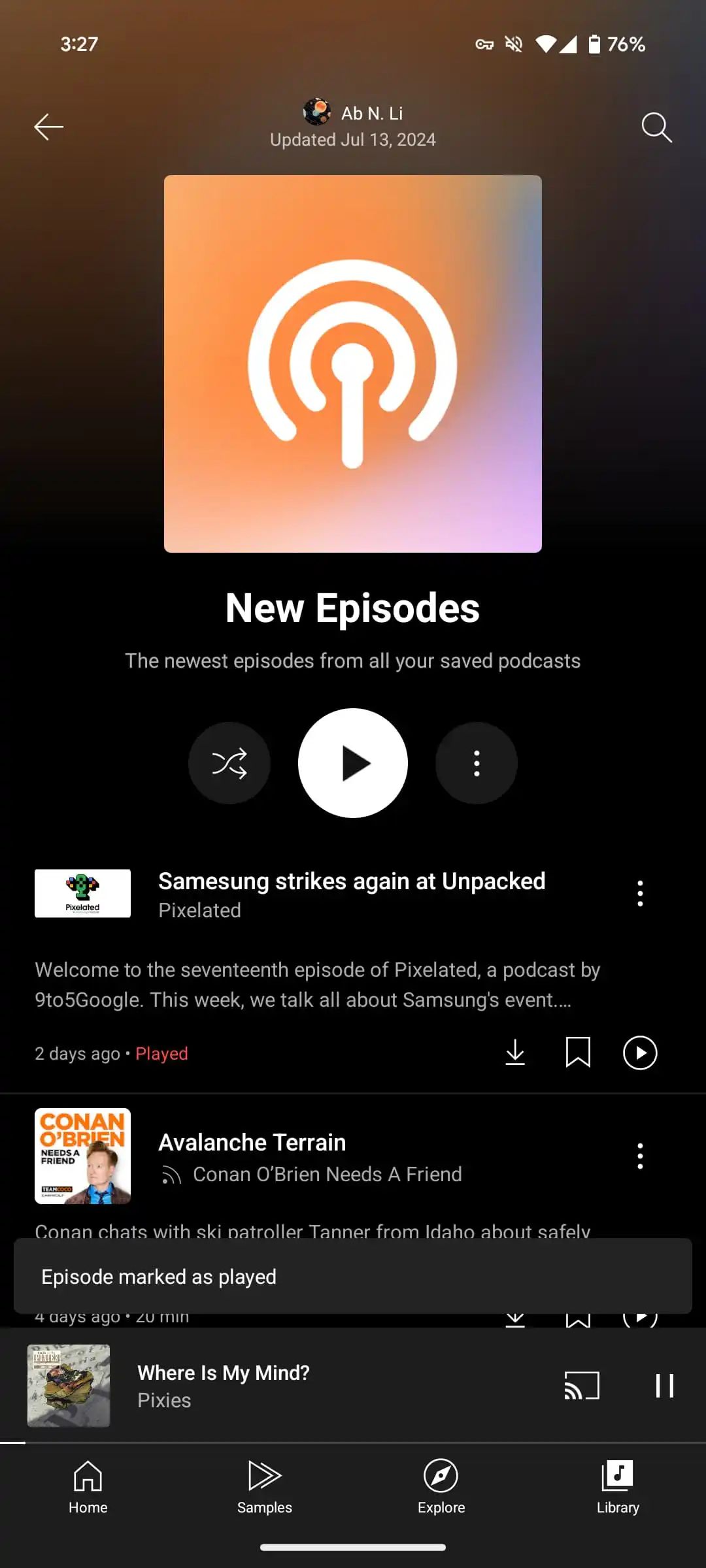
Task: Play all New Episodes
Action: pos(353,763)
